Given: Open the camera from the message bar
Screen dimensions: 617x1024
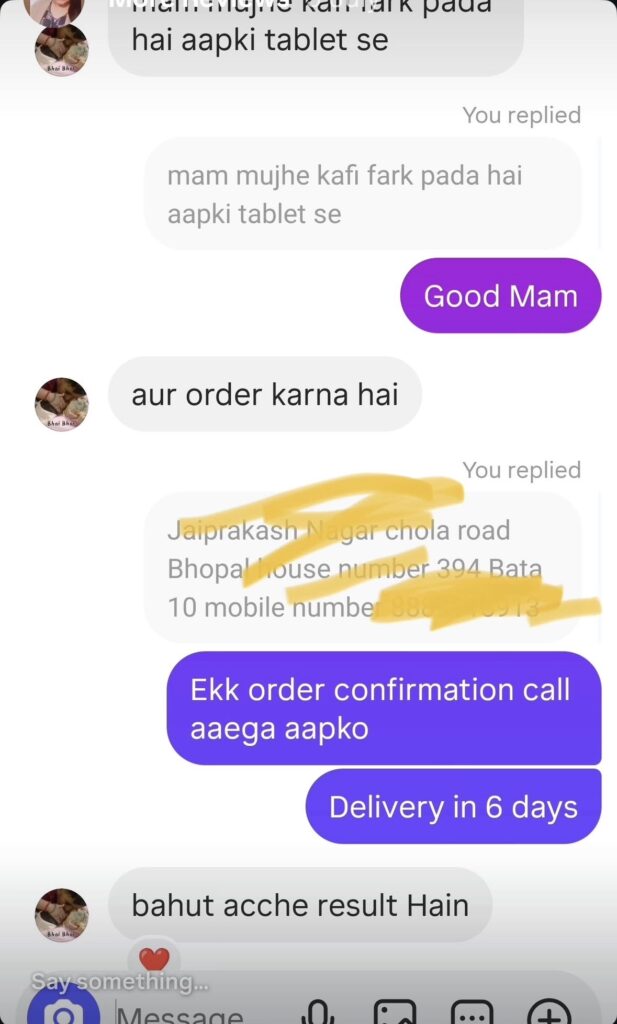Looking at the screenshot, I should click(62, 1010).
